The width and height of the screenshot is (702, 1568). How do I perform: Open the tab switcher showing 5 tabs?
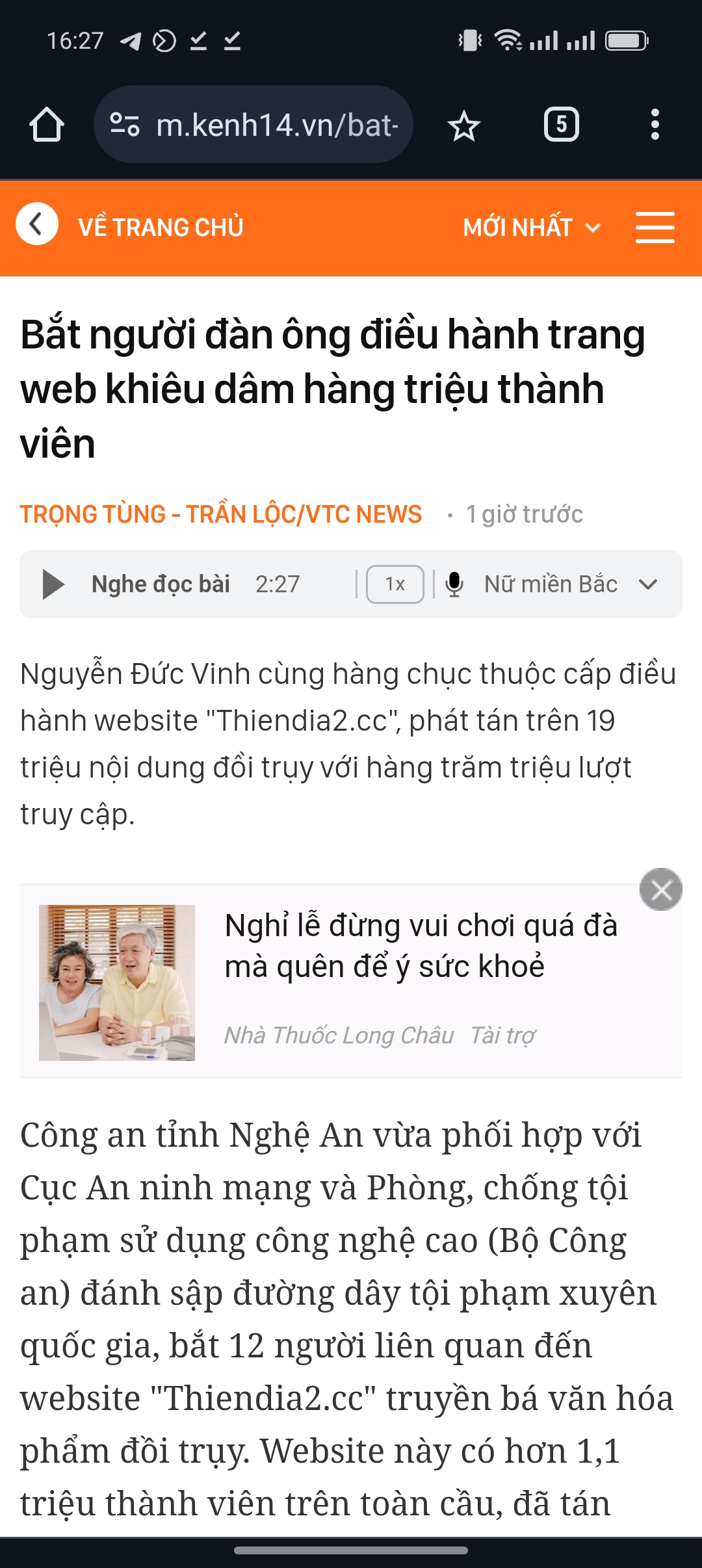(x=561, y=124)
